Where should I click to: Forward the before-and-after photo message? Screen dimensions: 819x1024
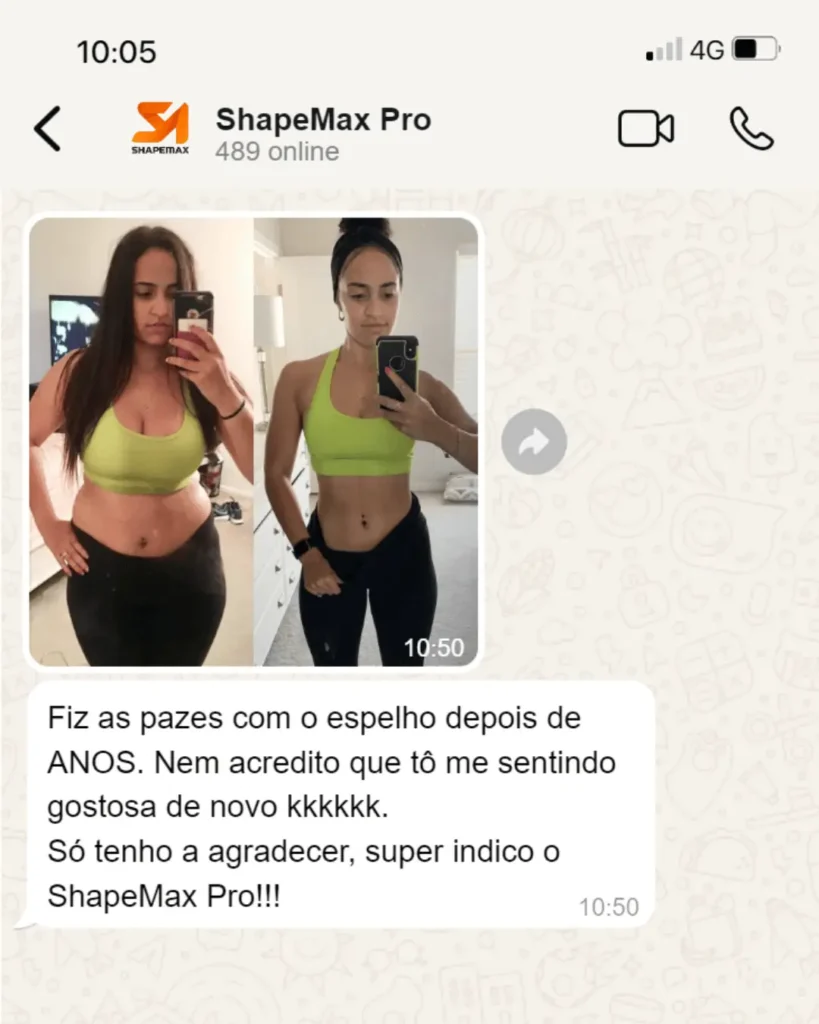click(534, 441)
